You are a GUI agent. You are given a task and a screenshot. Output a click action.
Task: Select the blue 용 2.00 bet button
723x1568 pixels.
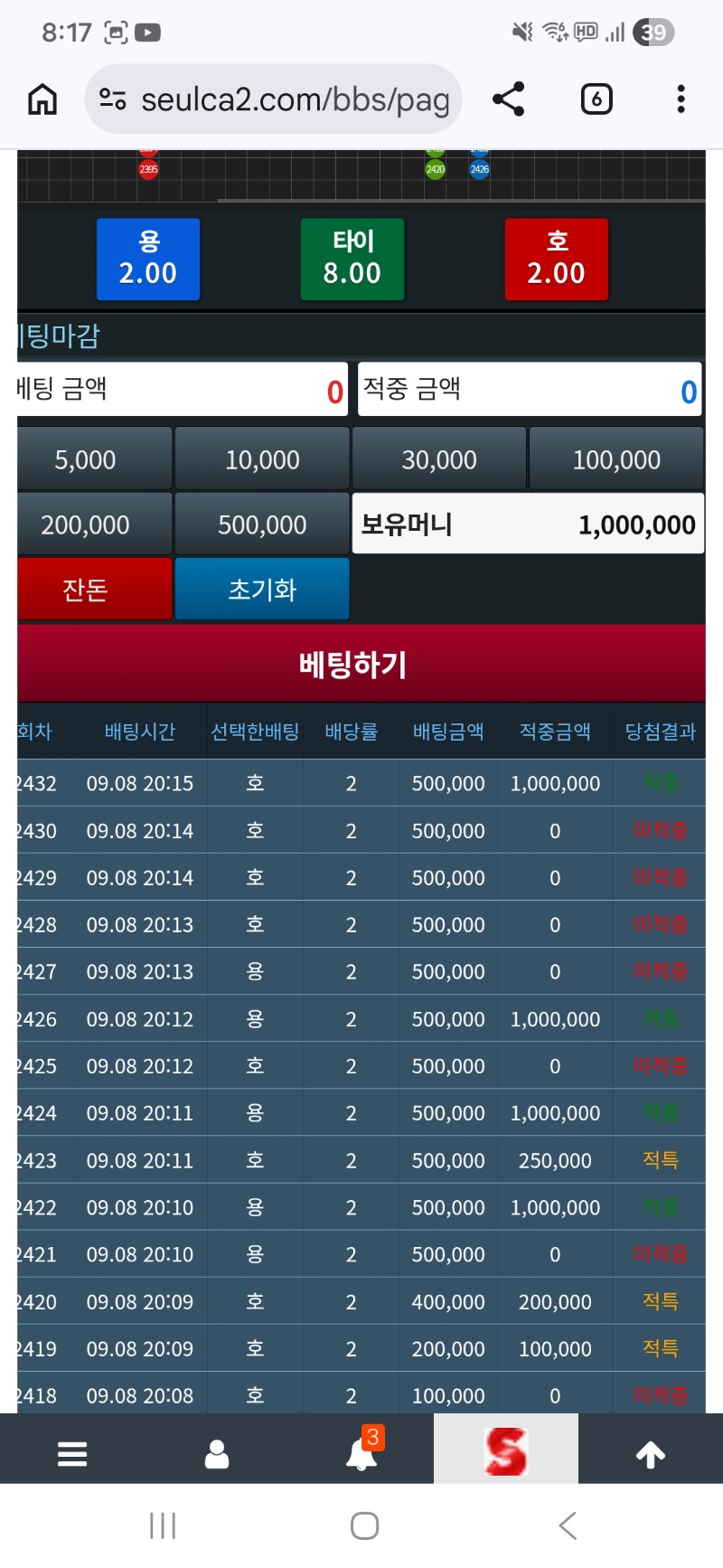tap(148, 259)
